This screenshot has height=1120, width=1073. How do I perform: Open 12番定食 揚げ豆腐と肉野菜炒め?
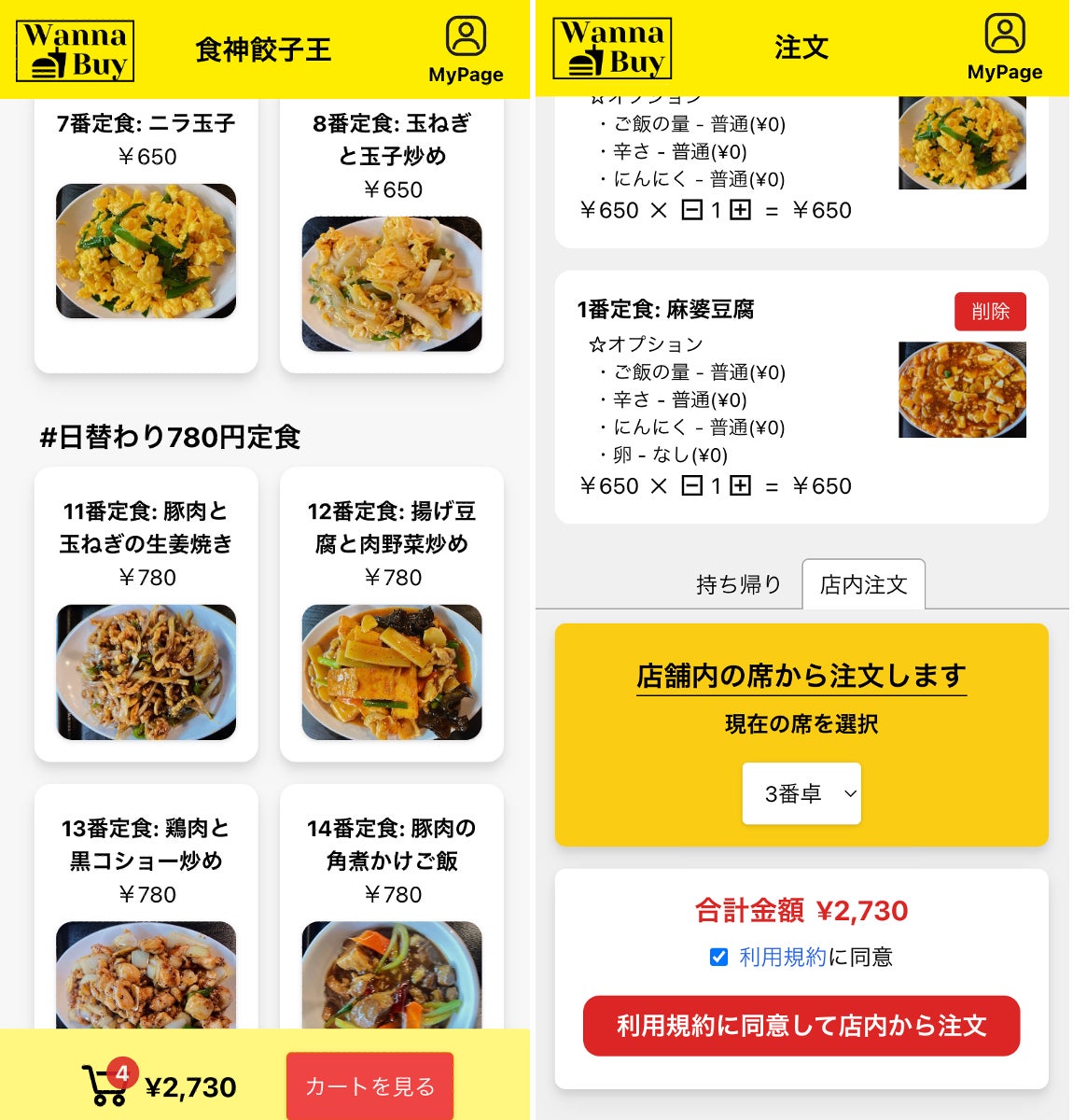coord(392,616)
